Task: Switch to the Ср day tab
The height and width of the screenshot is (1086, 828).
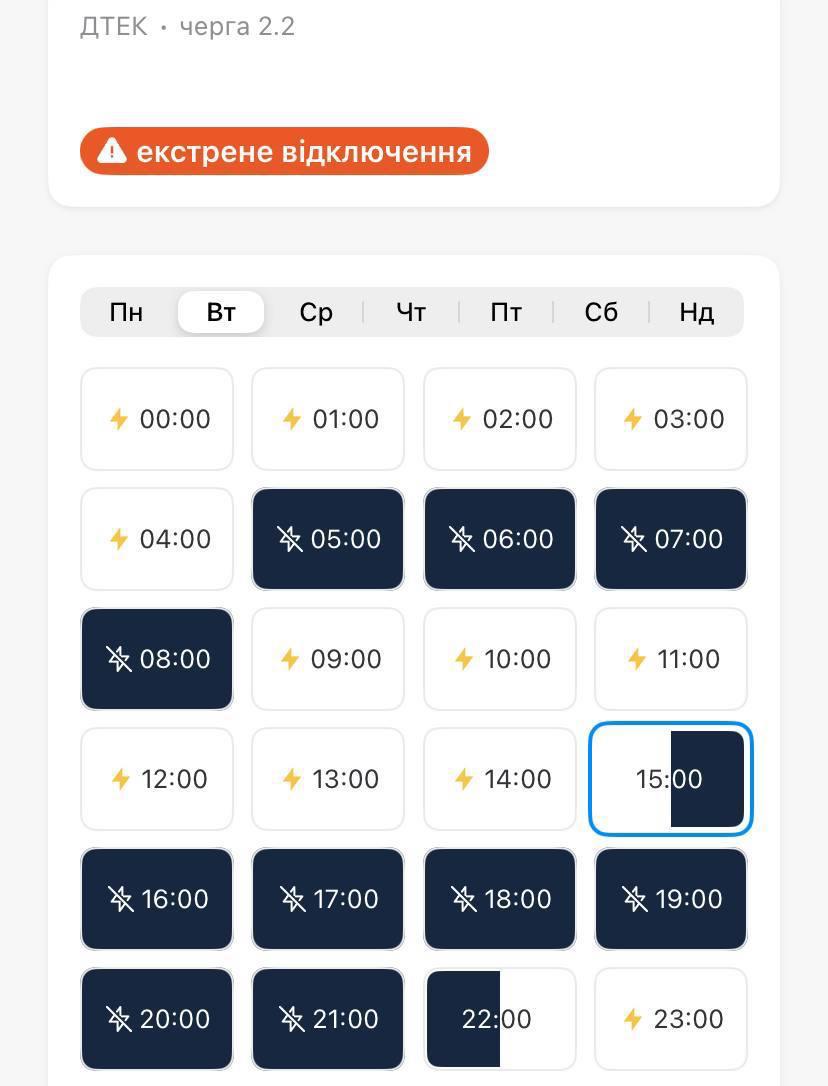Action: coord(316,312)
